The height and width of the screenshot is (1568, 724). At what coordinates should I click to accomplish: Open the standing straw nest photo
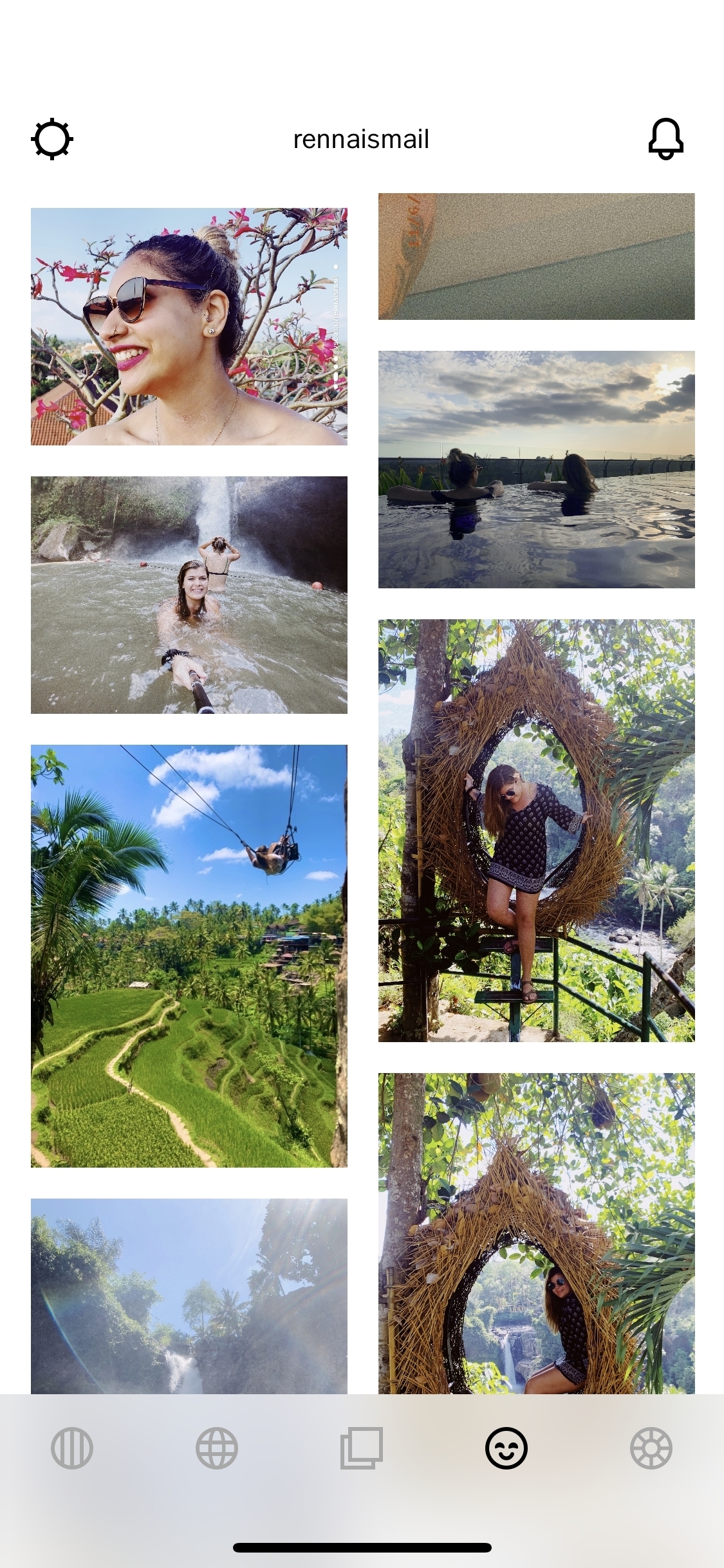point(537,830)
